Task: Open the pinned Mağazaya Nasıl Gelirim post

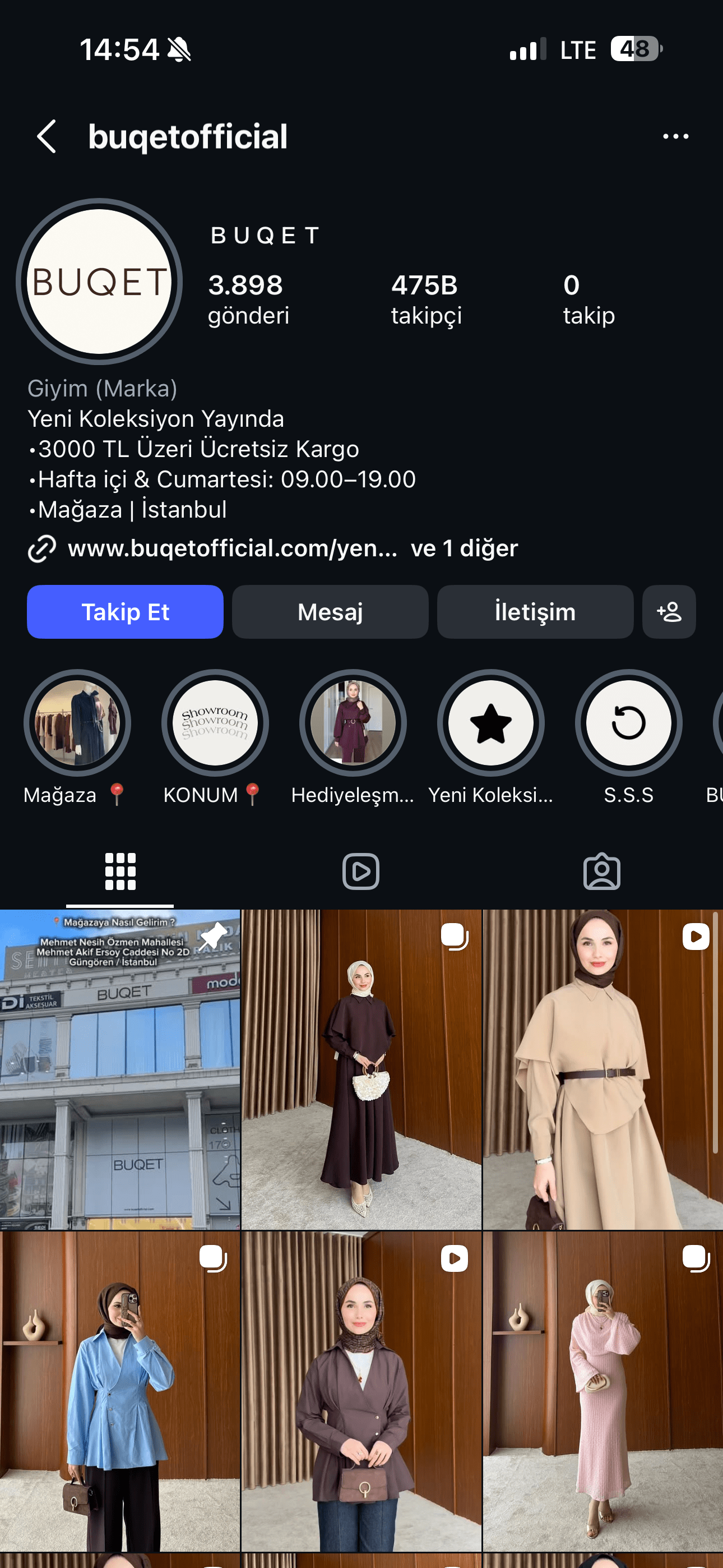Action: [x=120, y=1069]
